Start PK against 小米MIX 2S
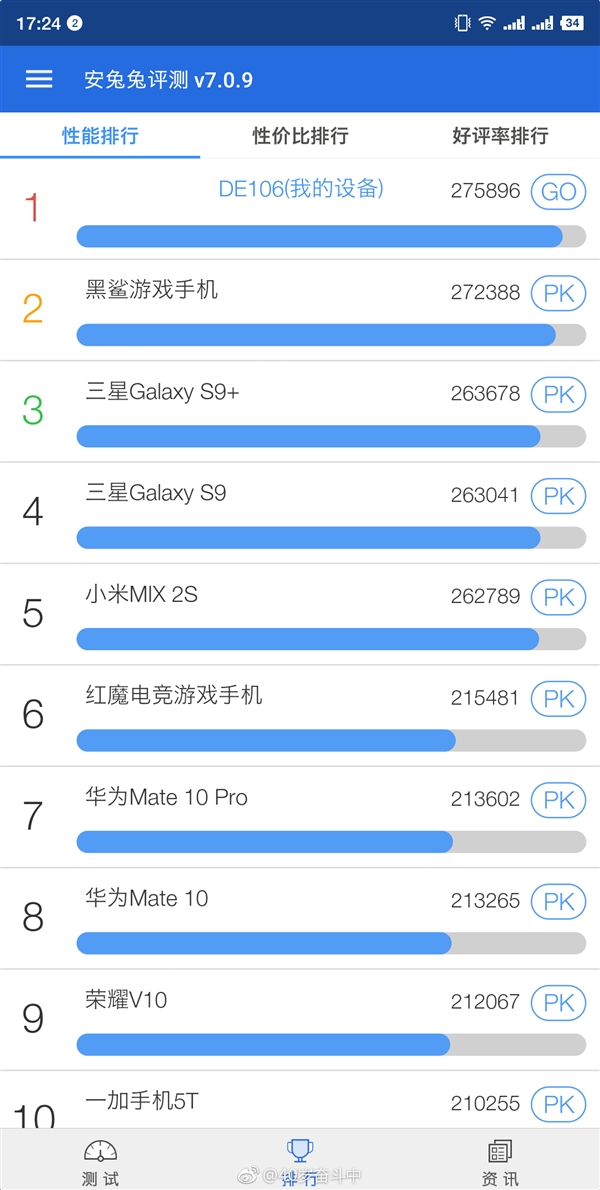Viewport: 600px width, 1190px height. pyautogui.click(x=558, y=597)
